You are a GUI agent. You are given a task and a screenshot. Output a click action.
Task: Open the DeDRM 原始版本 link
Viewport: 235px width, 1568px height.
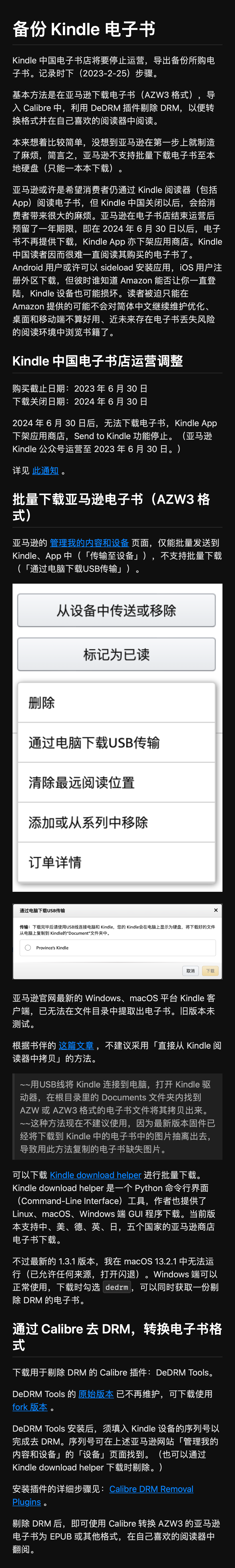[x=96, y=1393]
